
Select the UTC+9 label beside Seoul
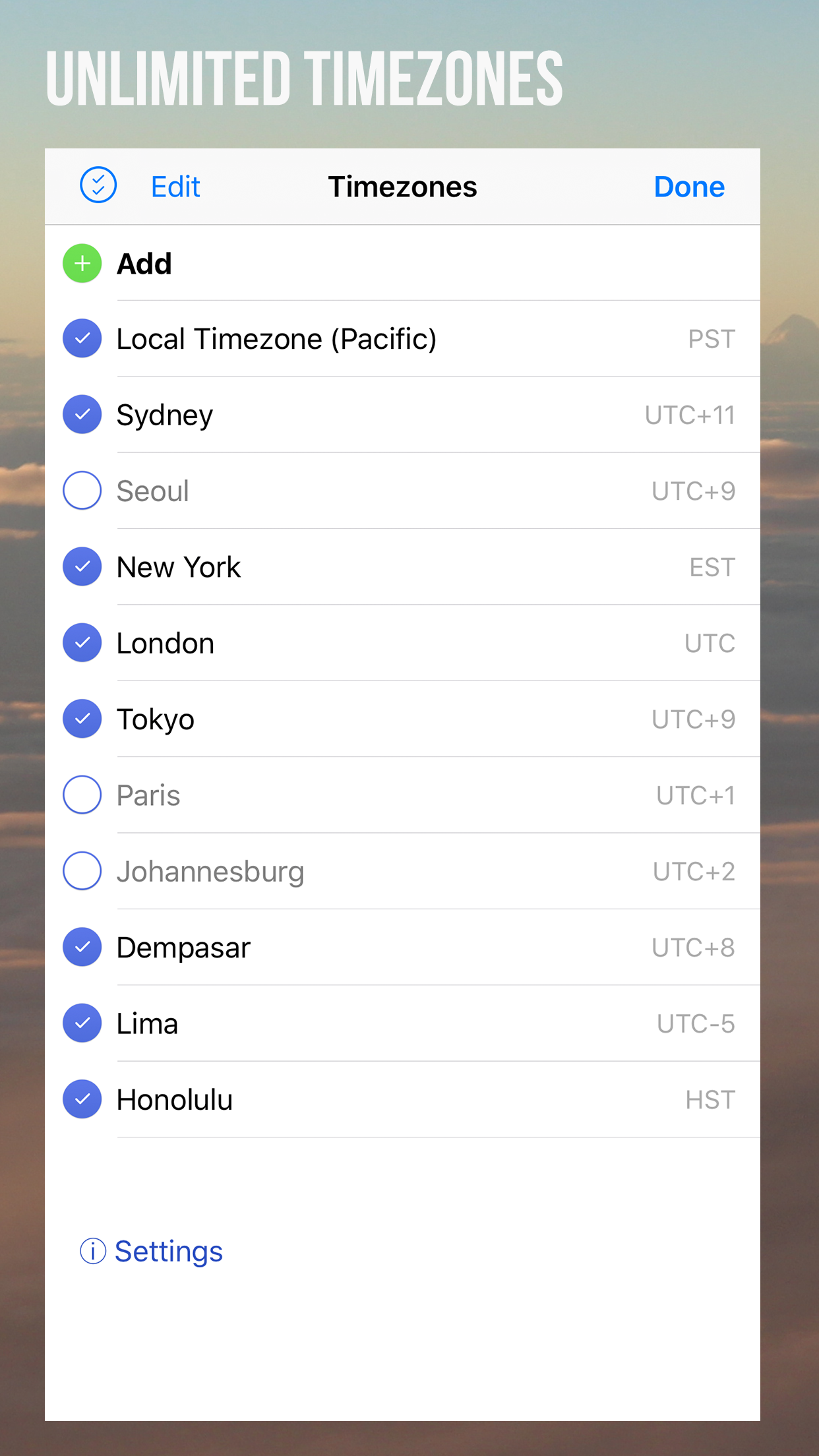pyautogui.click(x=692, y=490)
